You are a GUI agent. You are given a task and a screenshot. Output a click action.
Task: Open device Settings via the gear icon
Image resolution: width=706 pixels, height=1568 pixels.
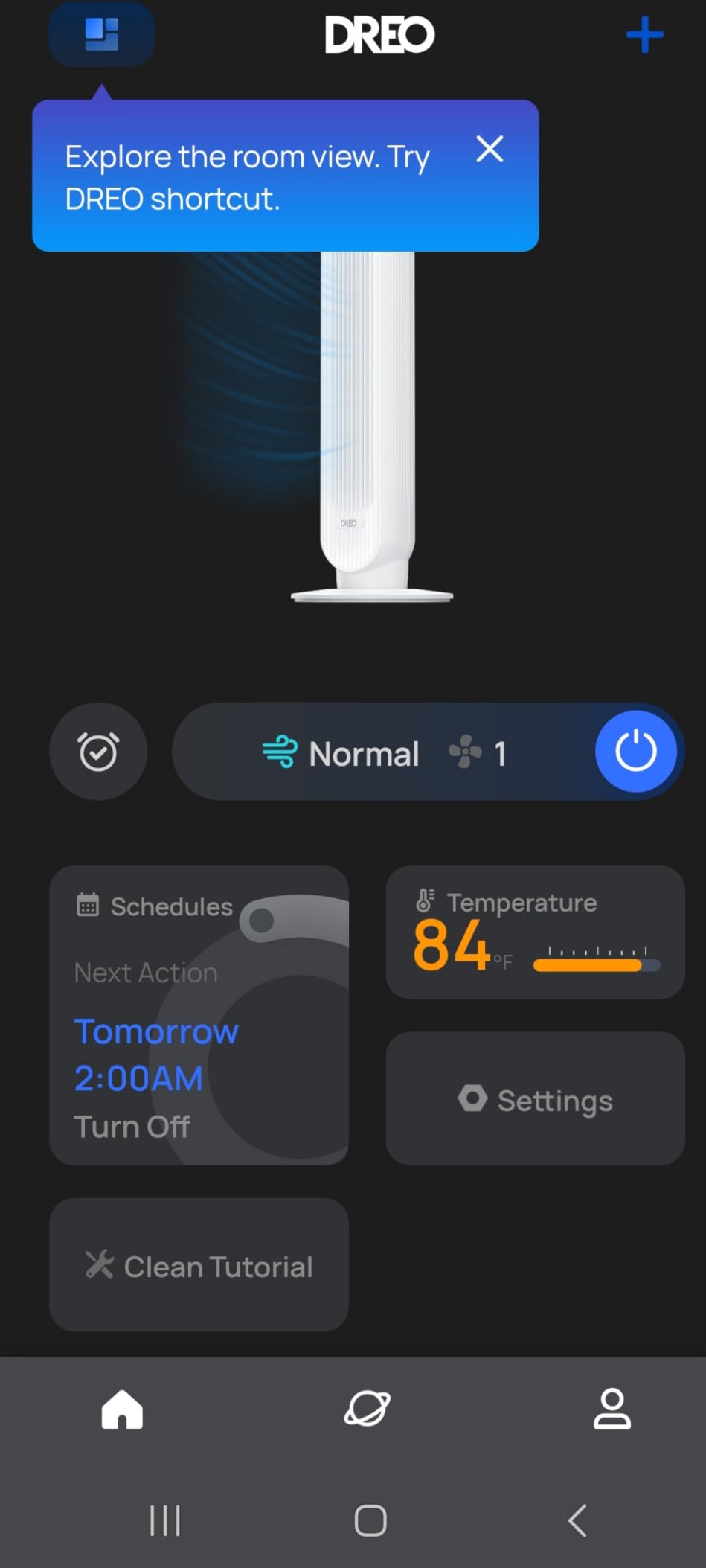(474, 1099)
